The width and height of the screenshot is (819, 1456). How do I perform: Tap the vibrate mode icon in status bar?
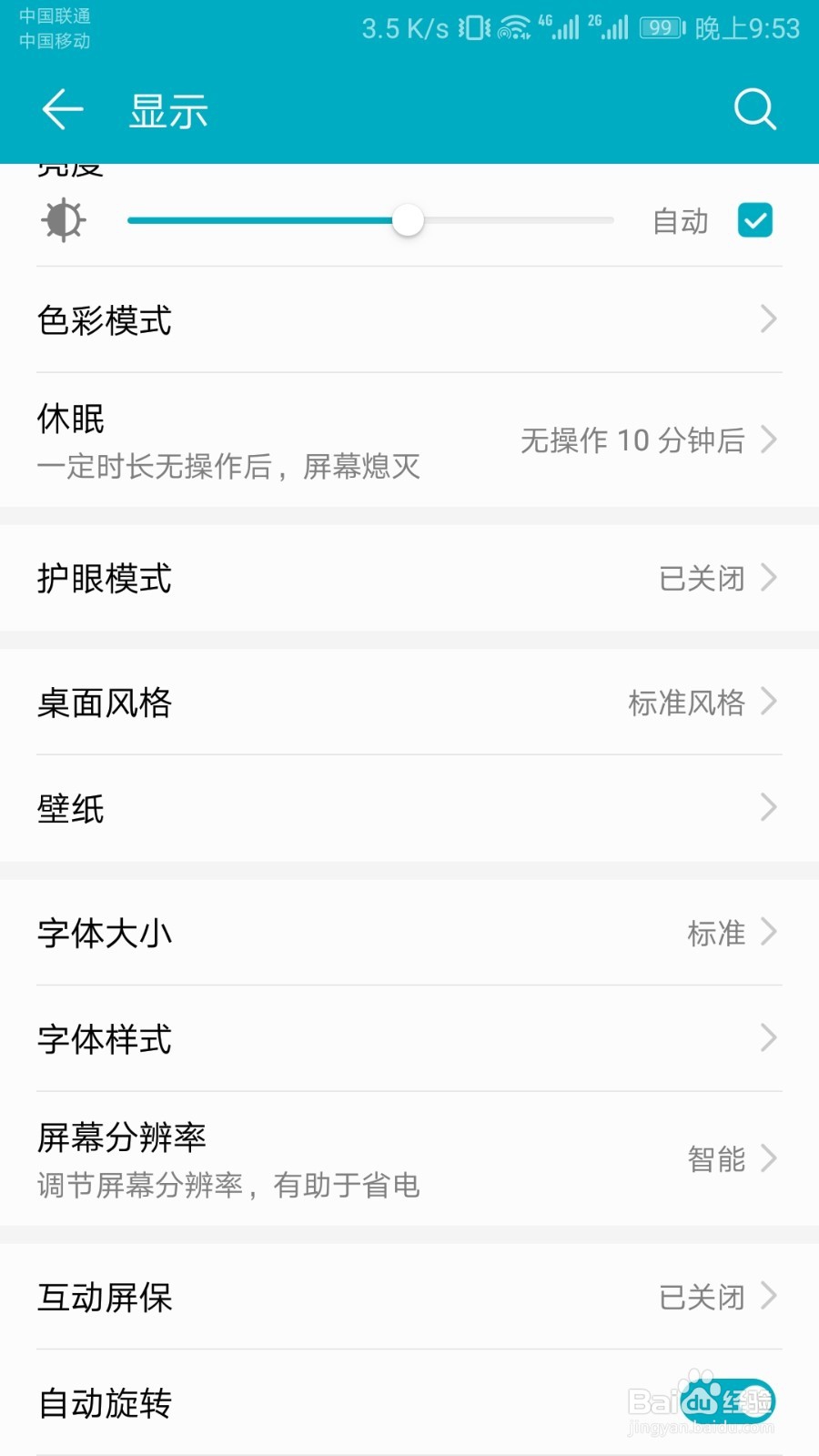(471, 28)
